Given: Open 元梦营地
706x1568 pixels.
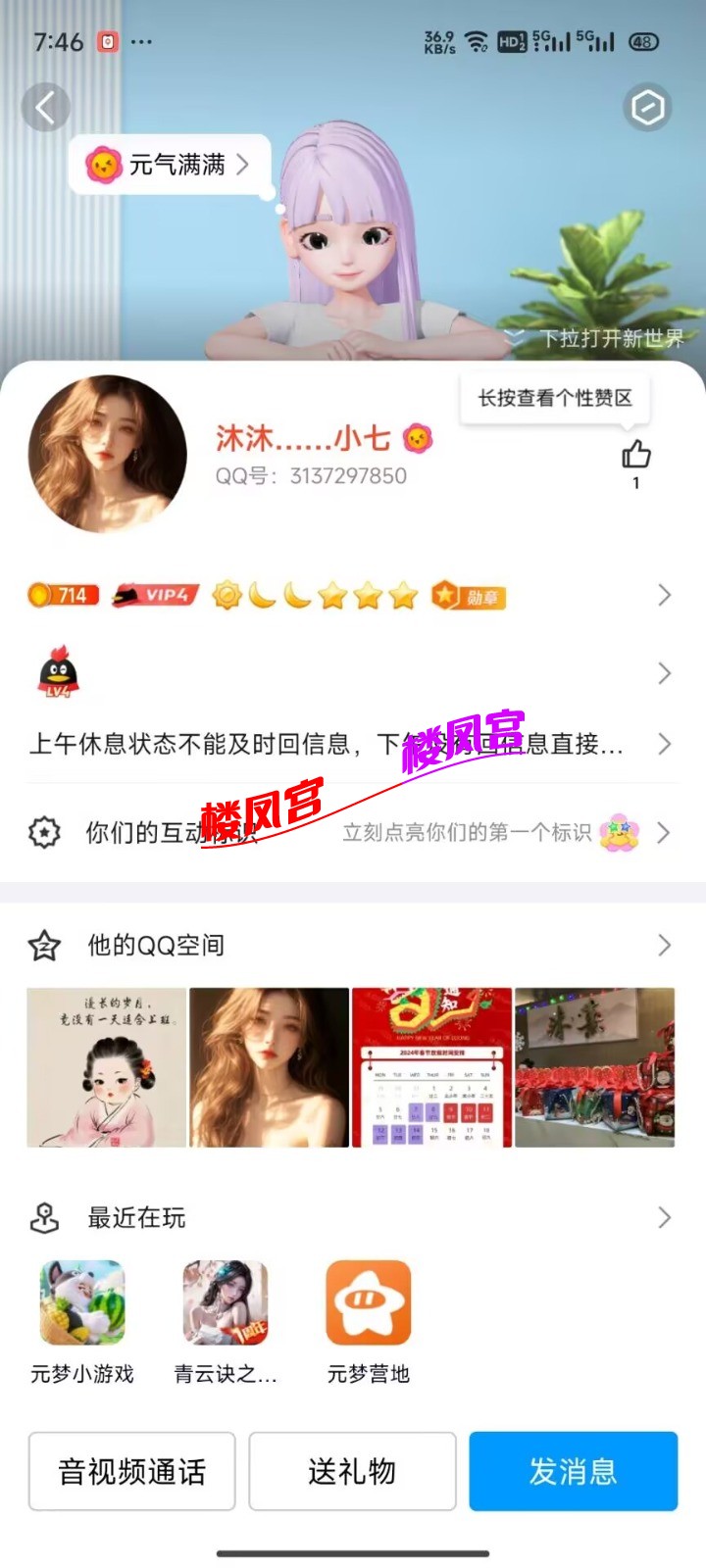Looking at the screenshot, I should pyautogui.click(x=368, y=1303).
